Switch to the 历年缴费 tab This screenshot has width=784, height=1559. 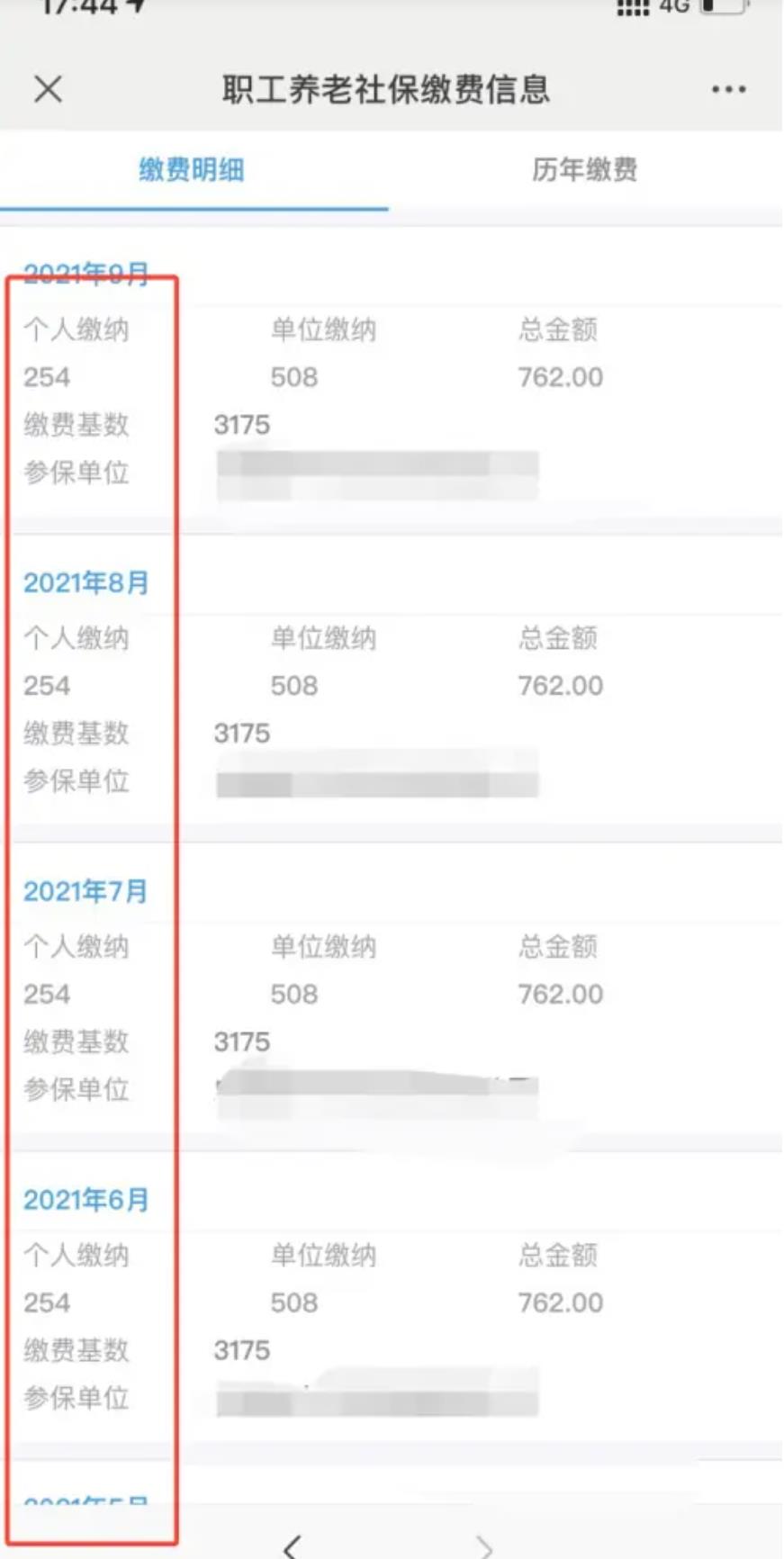584,169
